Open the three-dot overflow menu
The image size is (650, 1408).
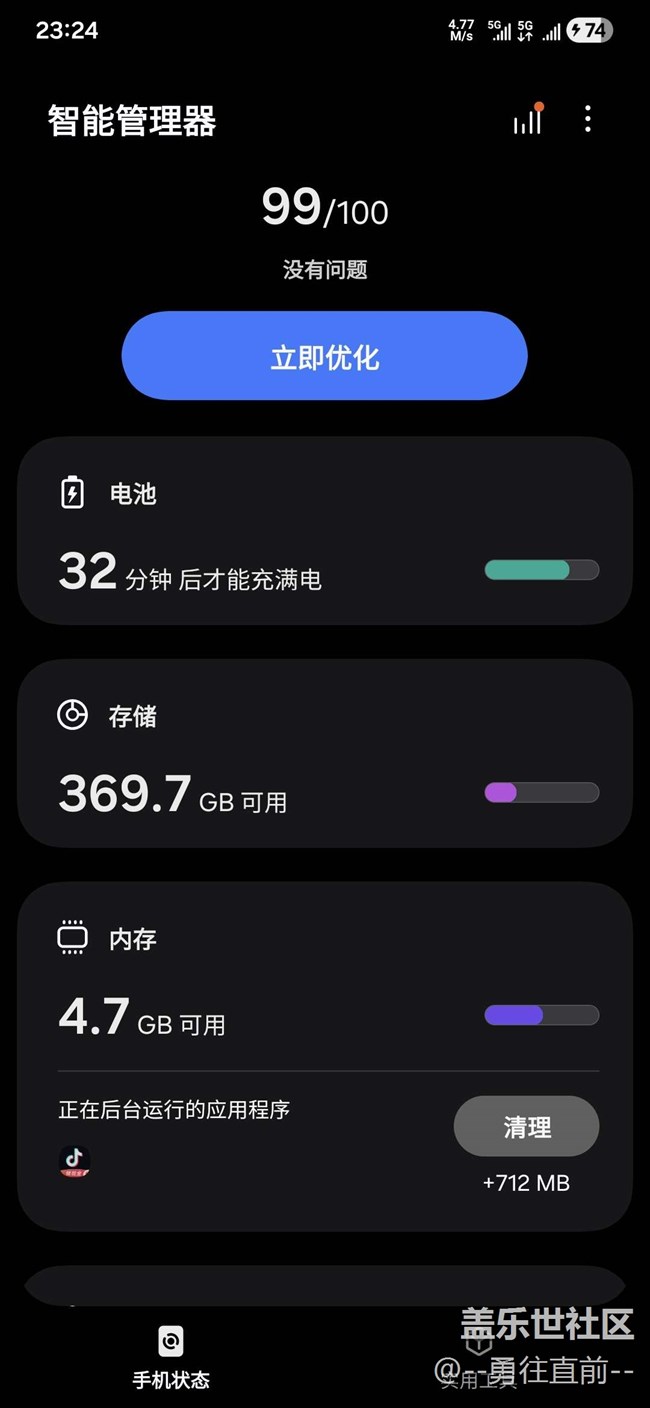[587, 120]
